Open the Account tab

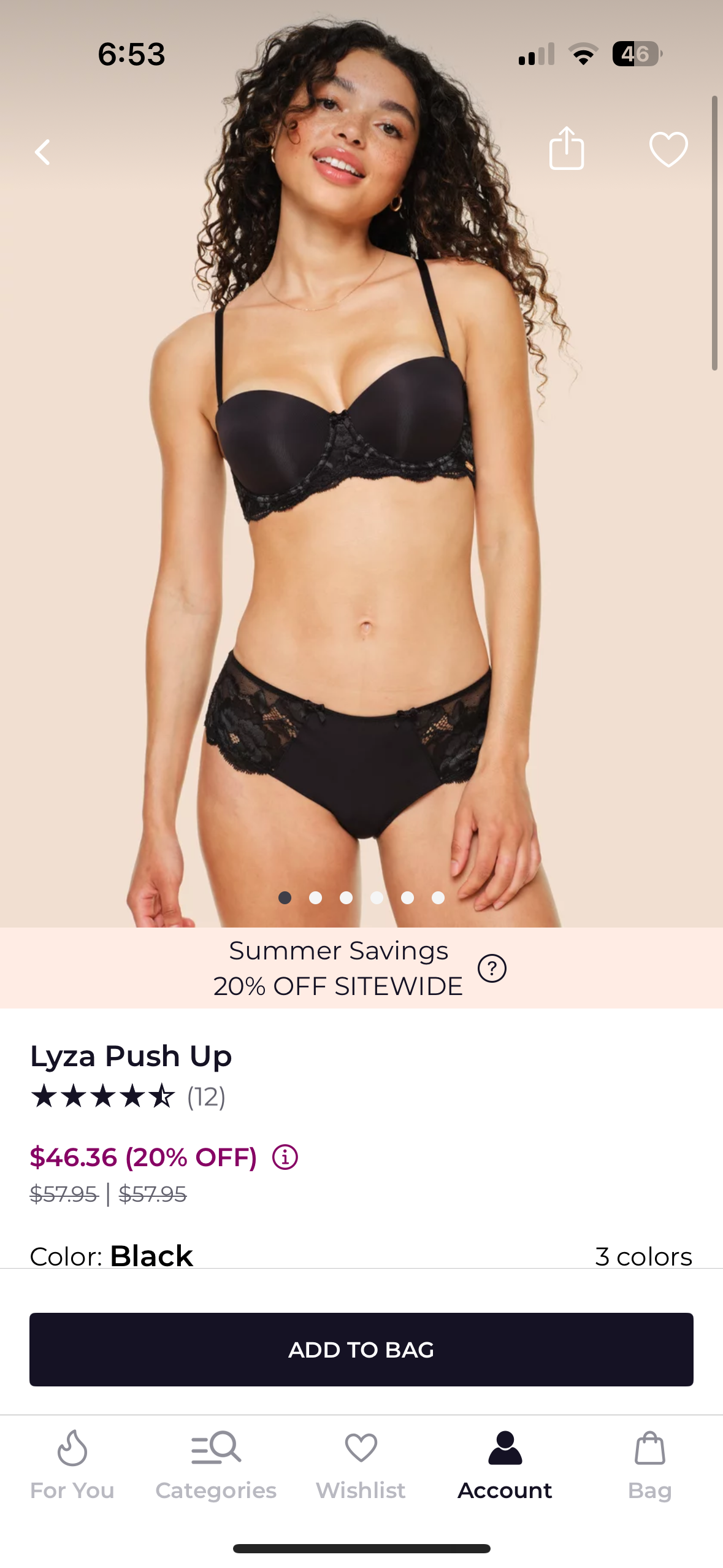coord(505,1466)
